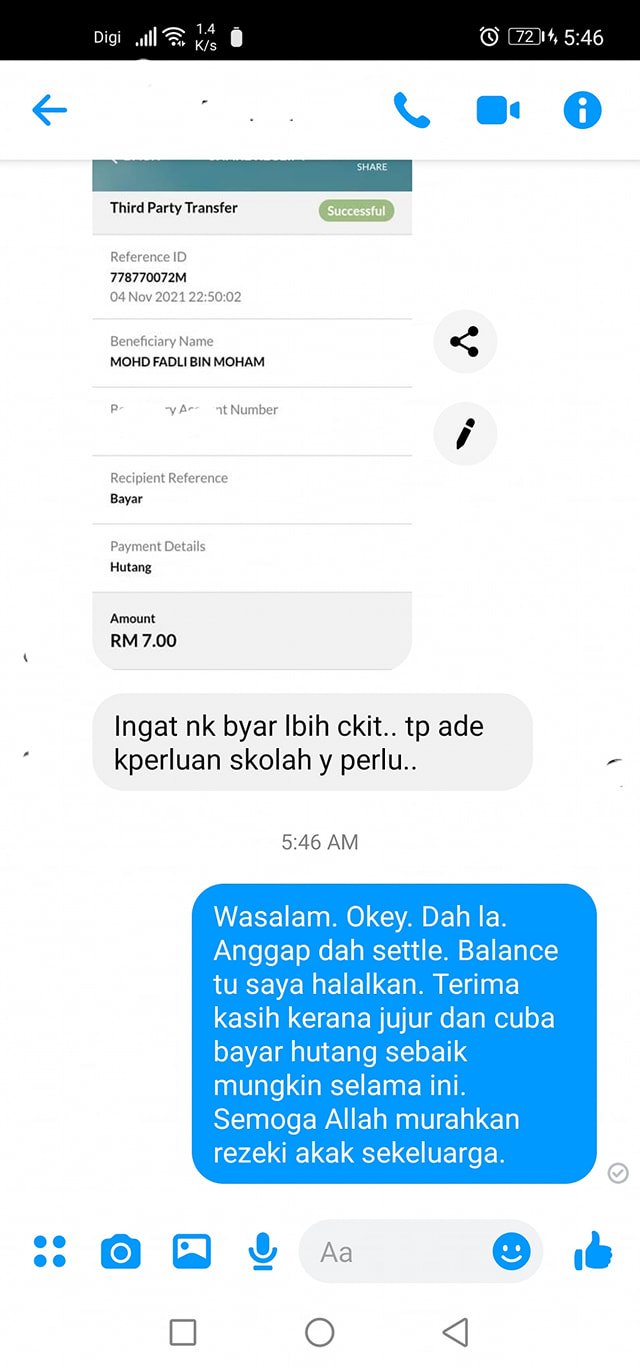Open the emoji picker
This screenshot has height=1368, width=640.
click(x=511, y=1251)
